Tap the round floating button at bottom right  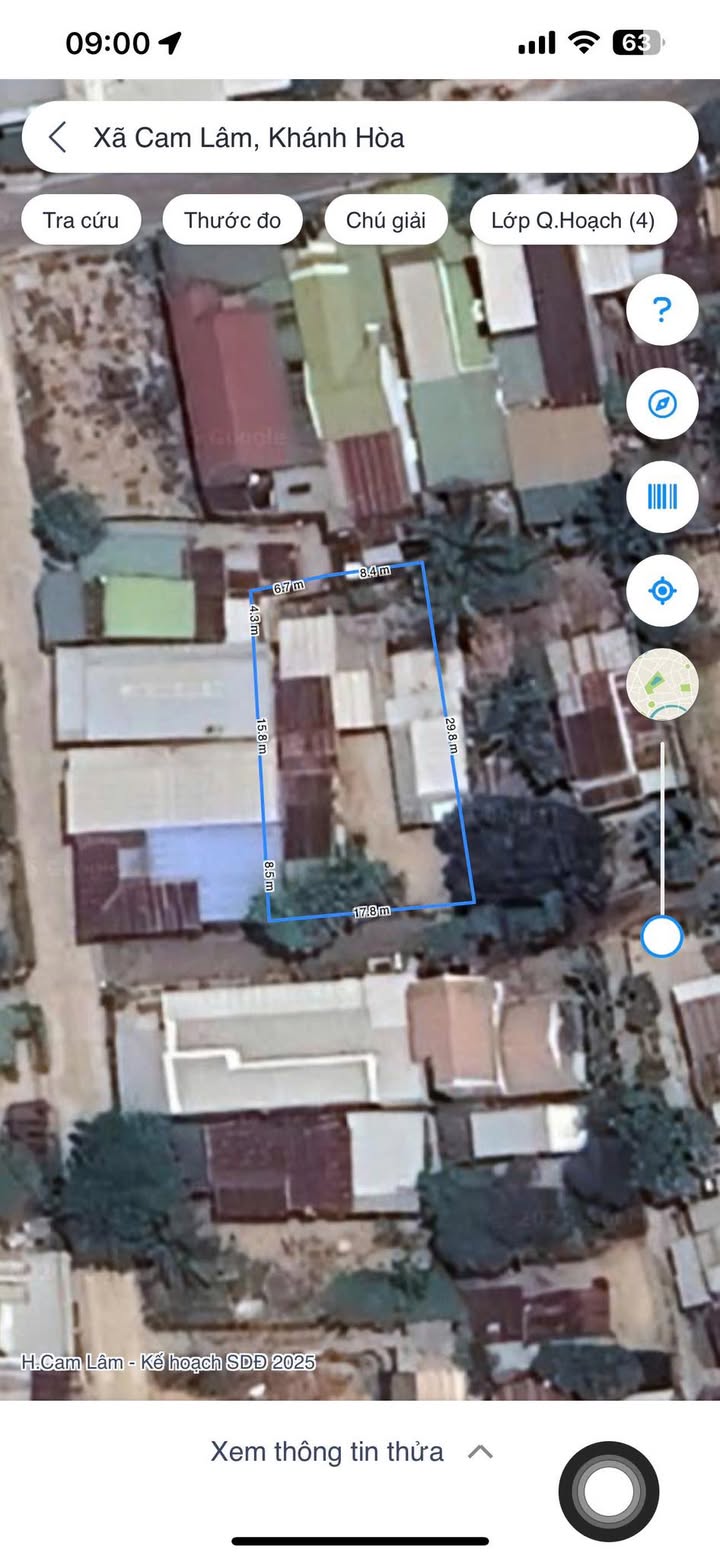(609, 1491)
